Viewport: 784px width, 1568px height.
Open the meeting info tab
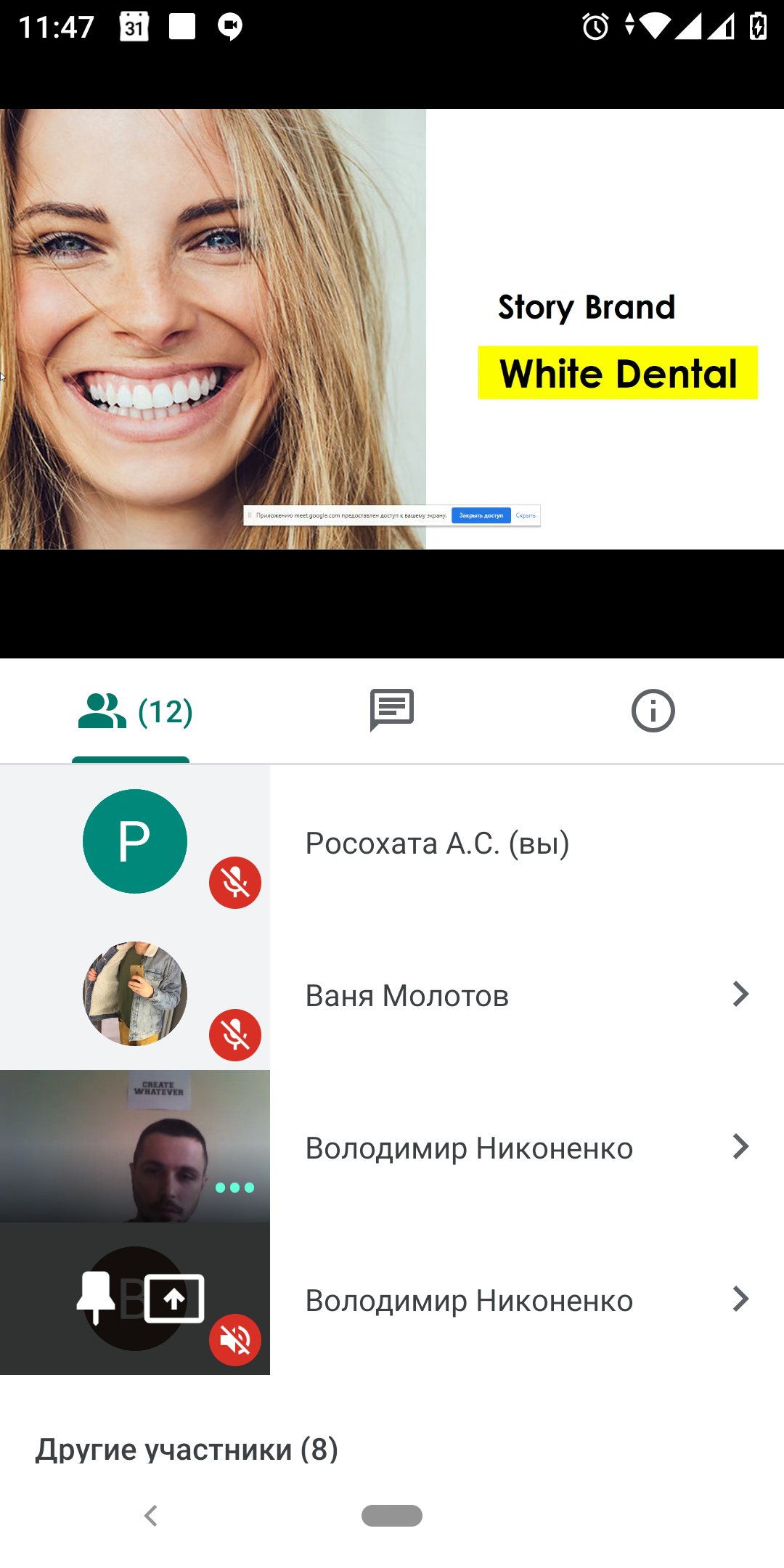653,710
